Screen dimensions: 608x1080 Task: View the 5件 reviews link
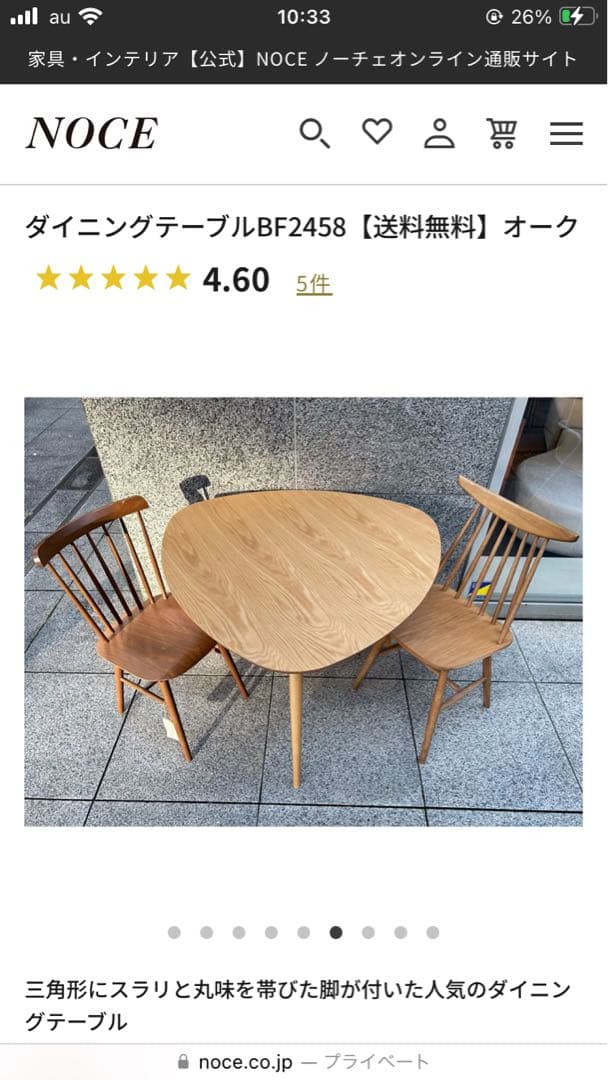[314, 284]
